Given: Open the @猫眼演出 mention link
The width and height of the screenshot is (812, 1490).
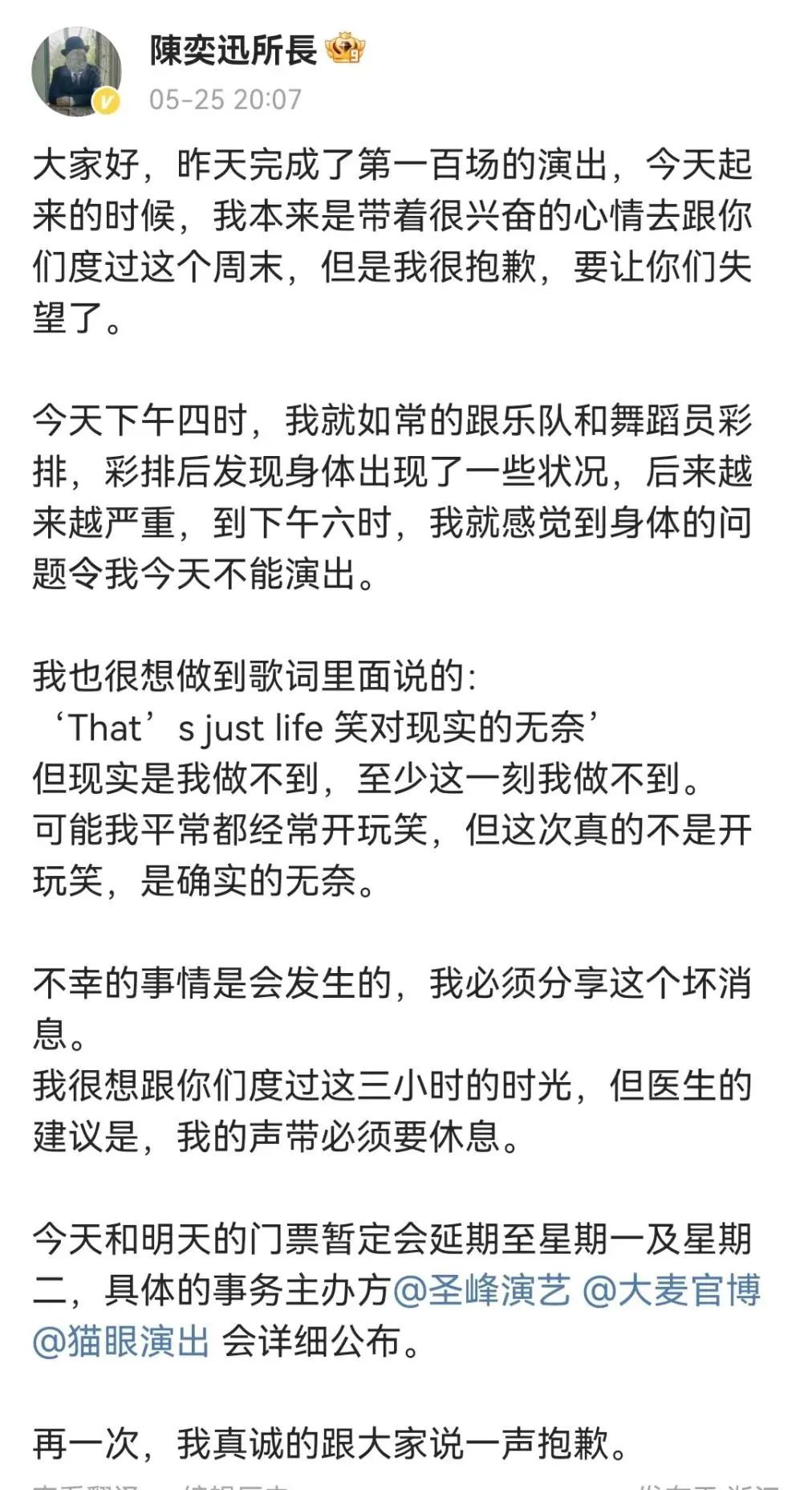Looking at the screenshot, I should tap(120, 1341).
